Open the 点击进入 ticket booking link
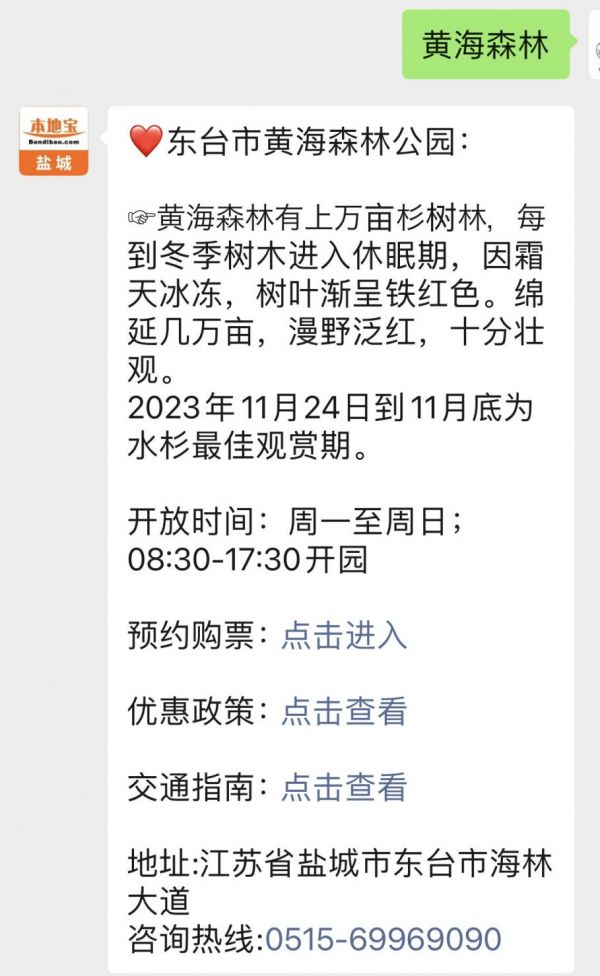This screenshot has width=600, height=976. tap(344, 636)
